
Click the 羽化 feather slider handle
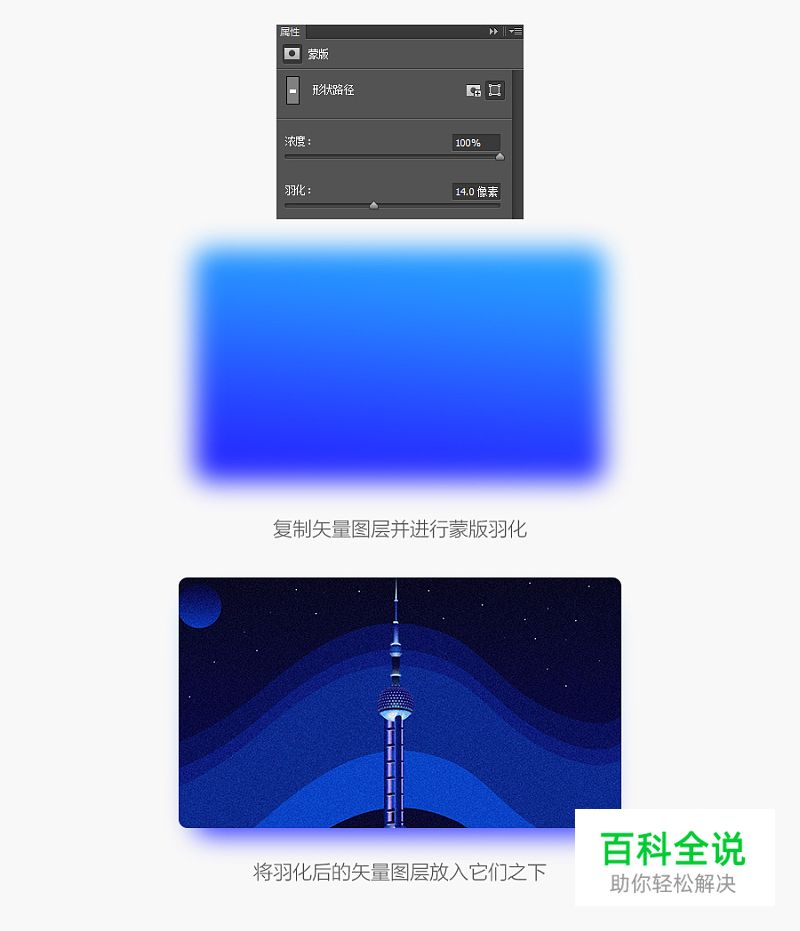[373, 203]
